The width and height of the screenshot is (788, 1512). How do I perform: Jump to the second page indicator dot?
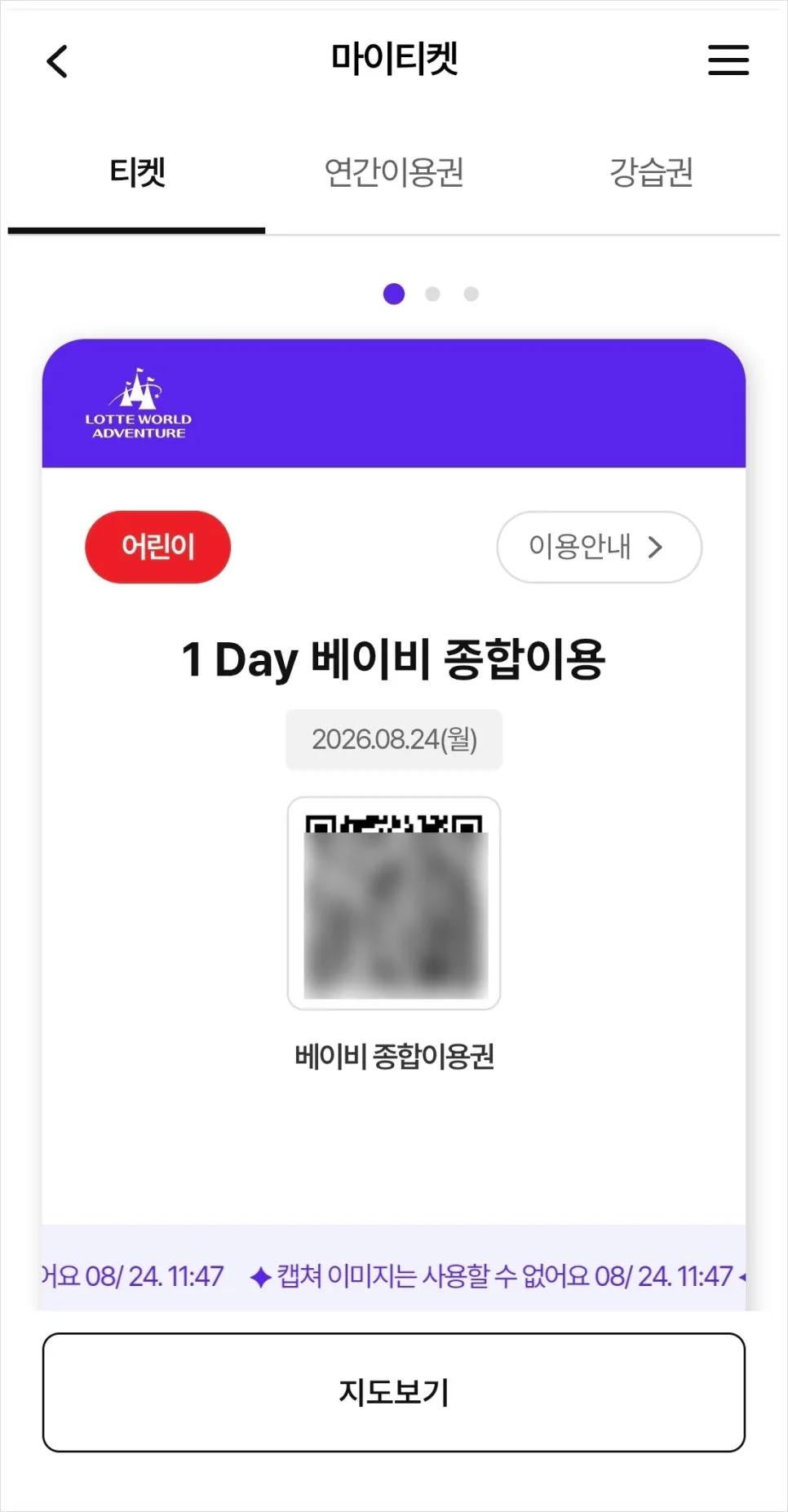tap(432, 294)
